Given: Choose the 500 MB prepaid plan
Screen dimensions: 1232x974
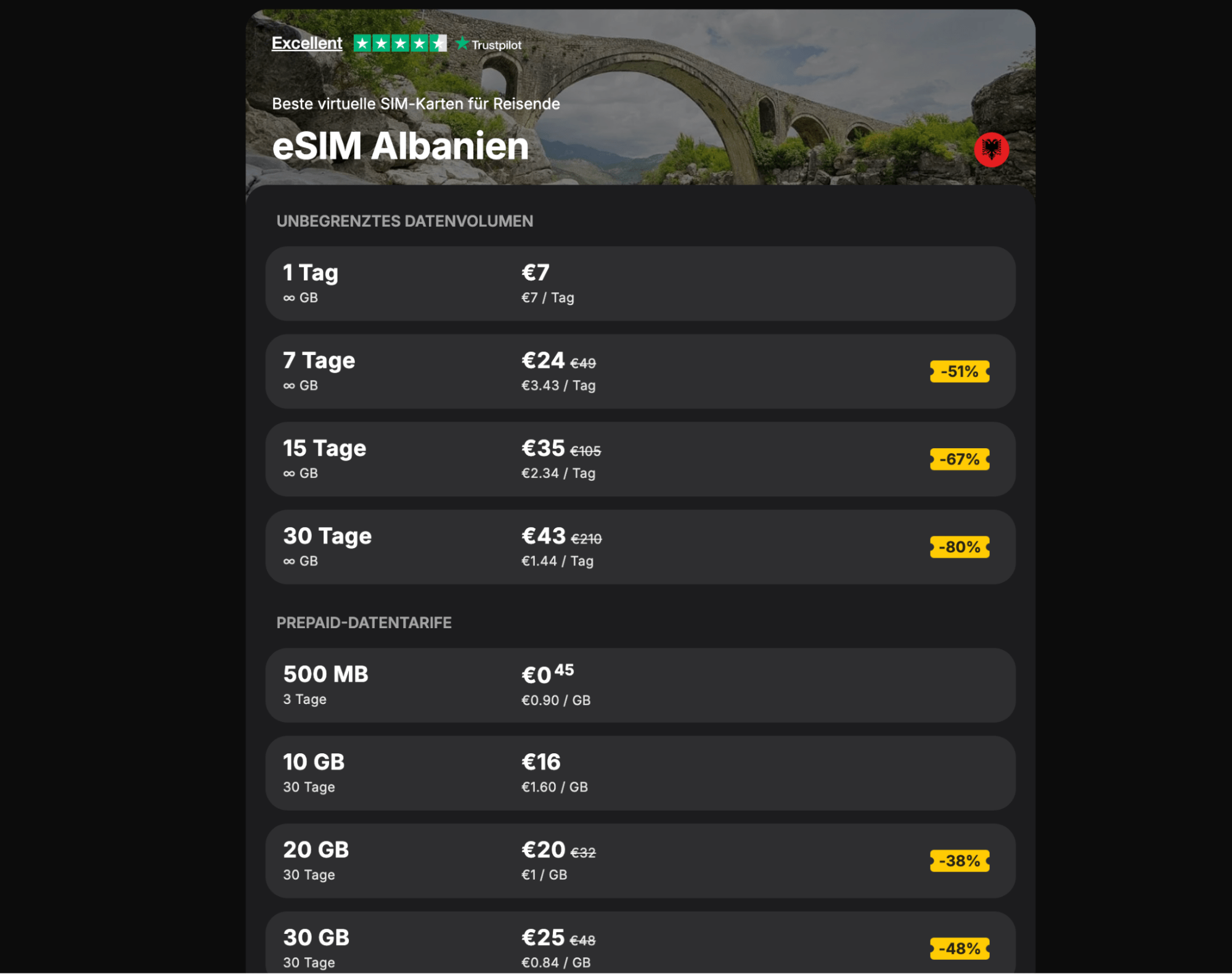Looking at the screenshot, I should 640,685.
